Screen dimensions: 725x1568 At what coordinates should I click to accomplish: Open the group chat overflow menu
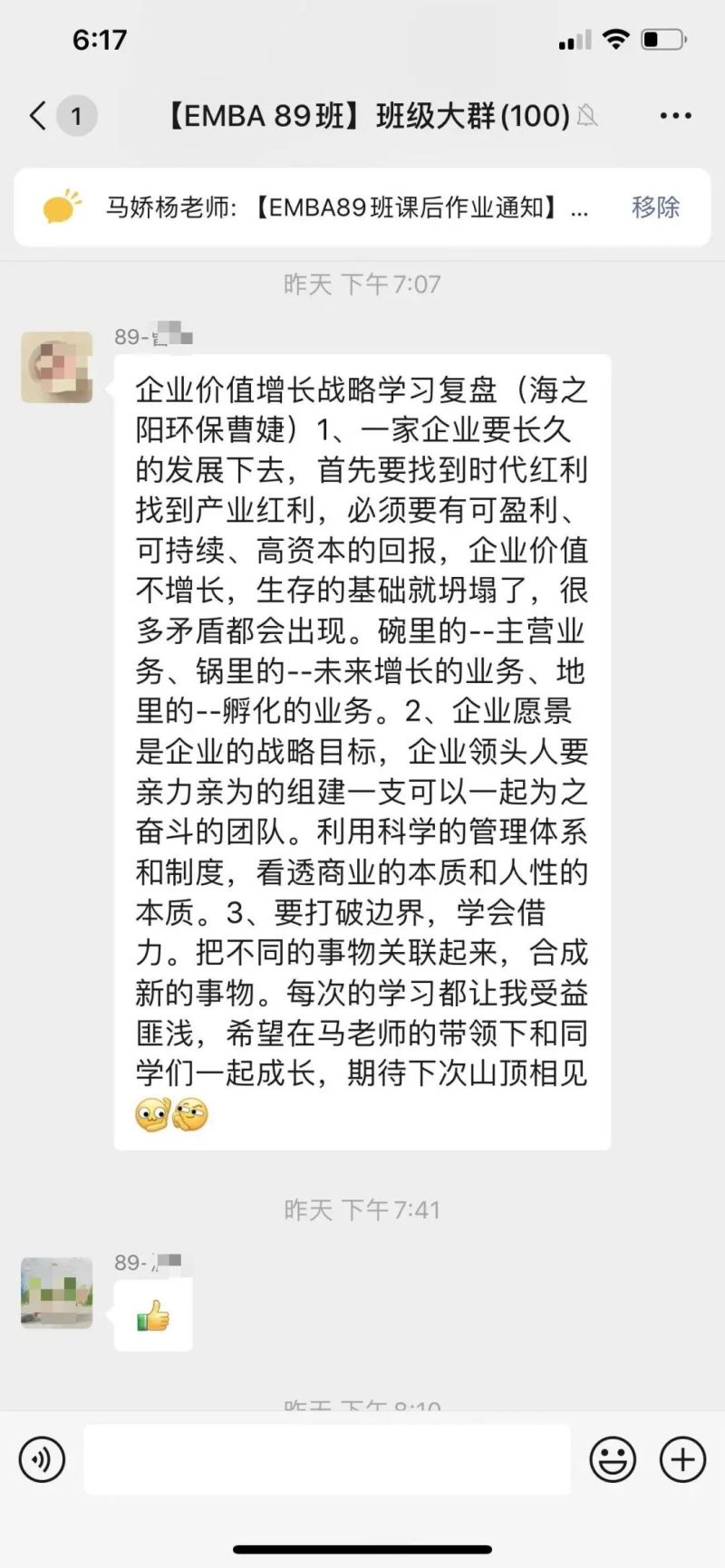point(675,116)
